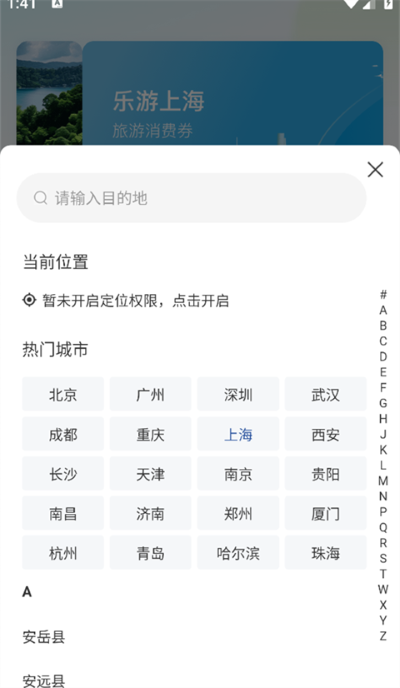Choose 成都 chip
The width and height of the screenshot is (400, 688).
click(63, 434)
